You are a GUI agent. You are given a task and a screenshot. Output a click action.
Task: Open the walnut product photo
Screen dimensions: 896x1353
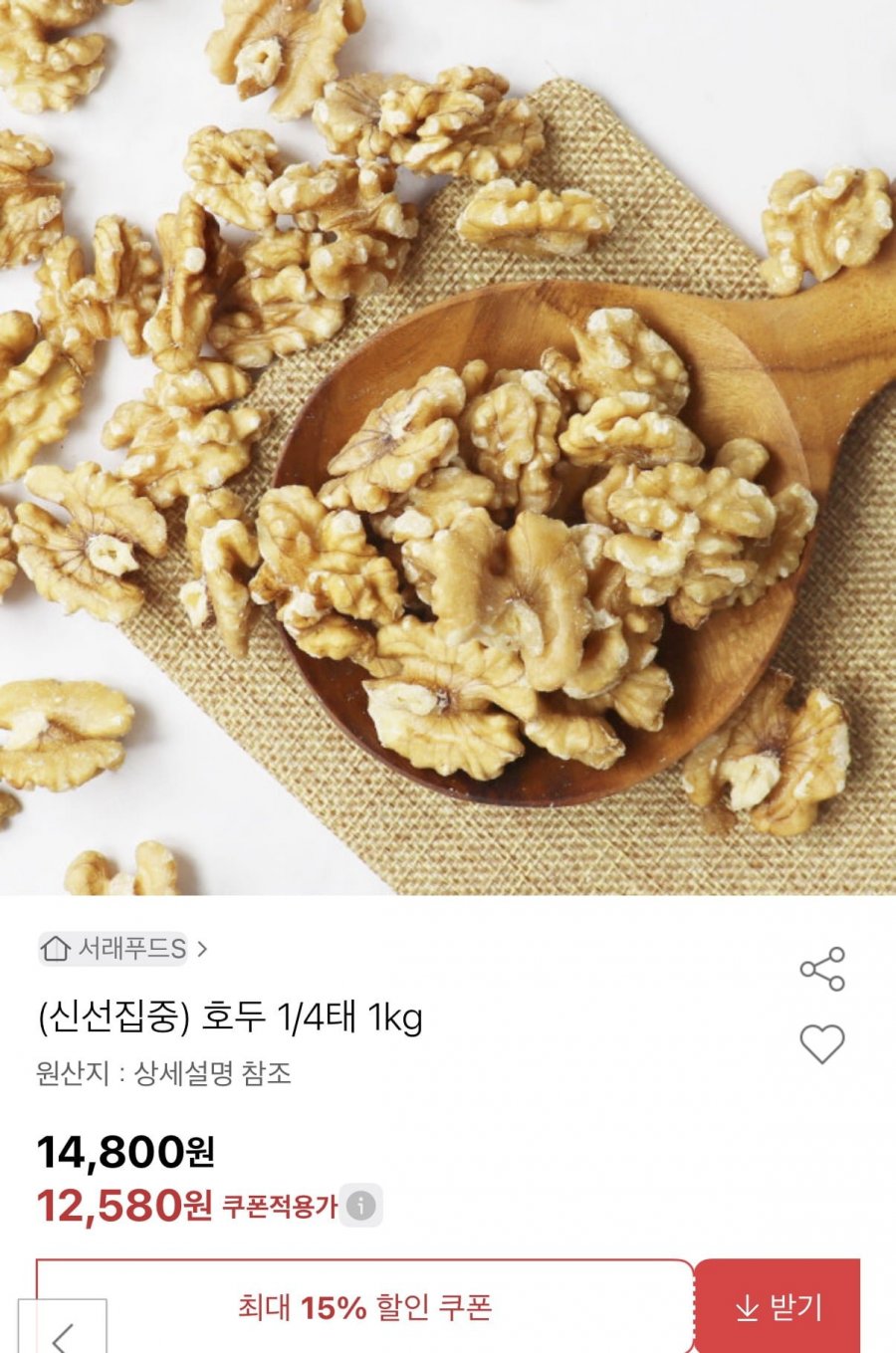pyautogui.click(x=448, y=448)
